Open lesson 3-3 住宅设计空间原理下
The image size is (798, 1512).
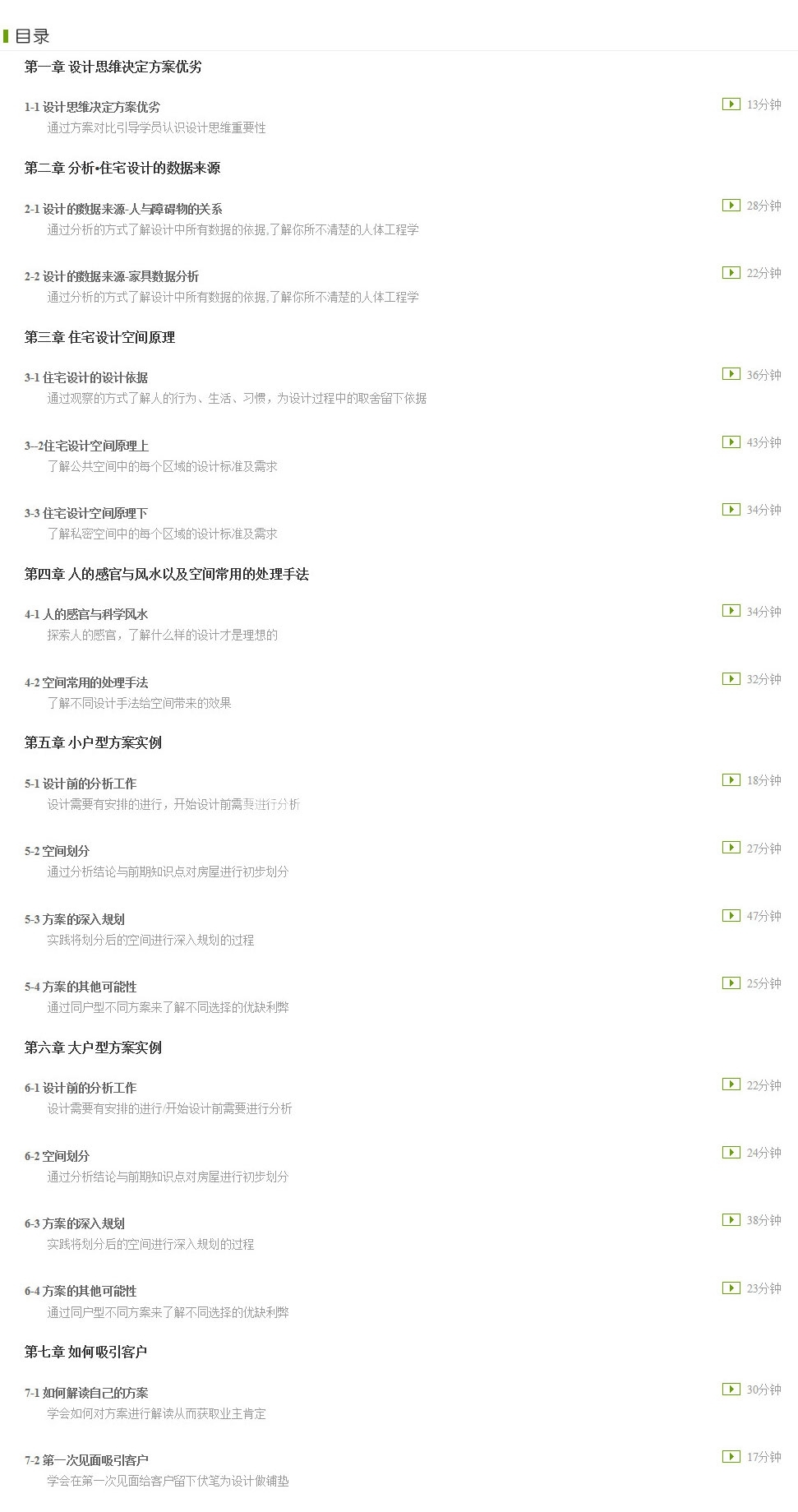(86, 513)
